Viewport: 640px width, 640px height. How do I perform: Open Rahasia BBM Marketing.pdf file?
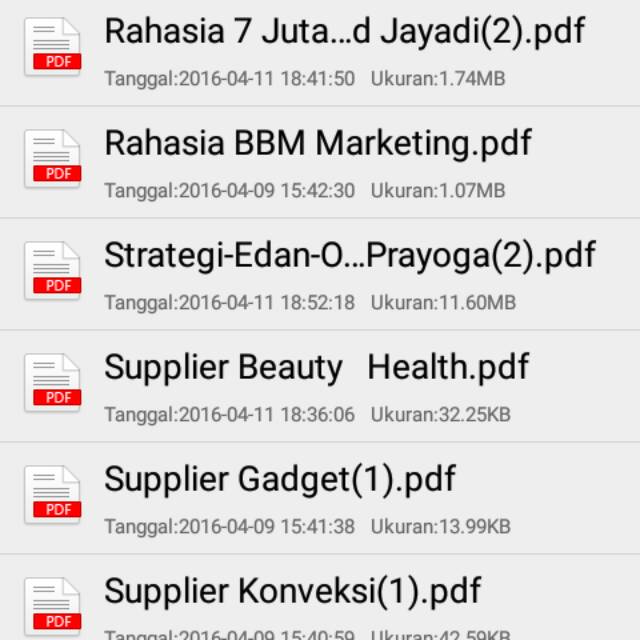[x=318, y=144]
